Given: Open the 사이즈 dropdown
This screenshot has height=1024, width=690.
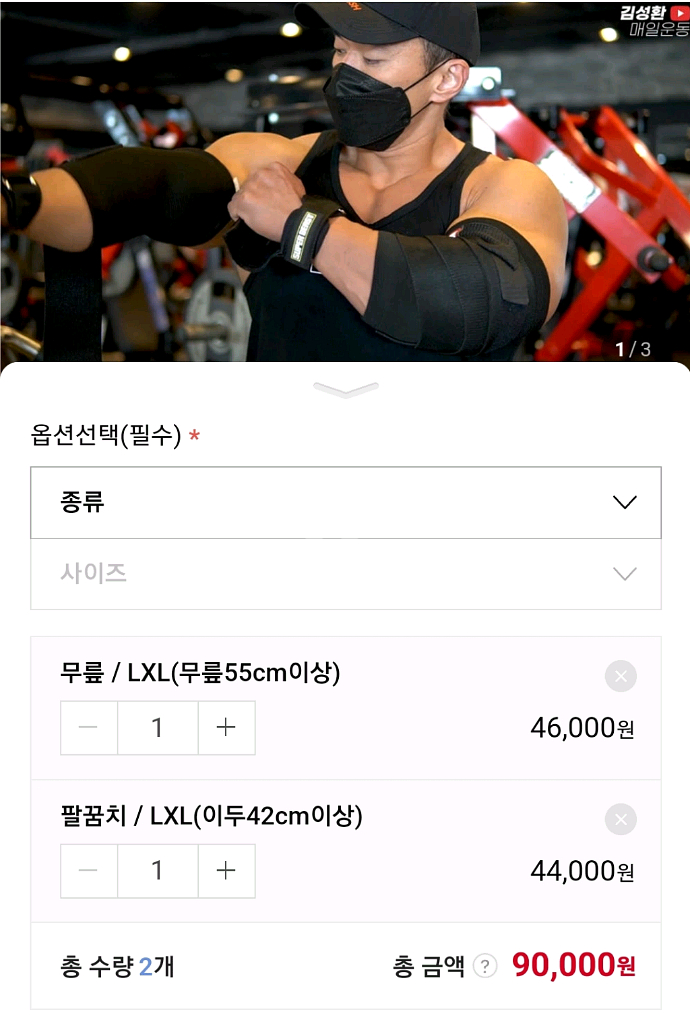Looking at the screenshot, I should [x=345, y=574].
